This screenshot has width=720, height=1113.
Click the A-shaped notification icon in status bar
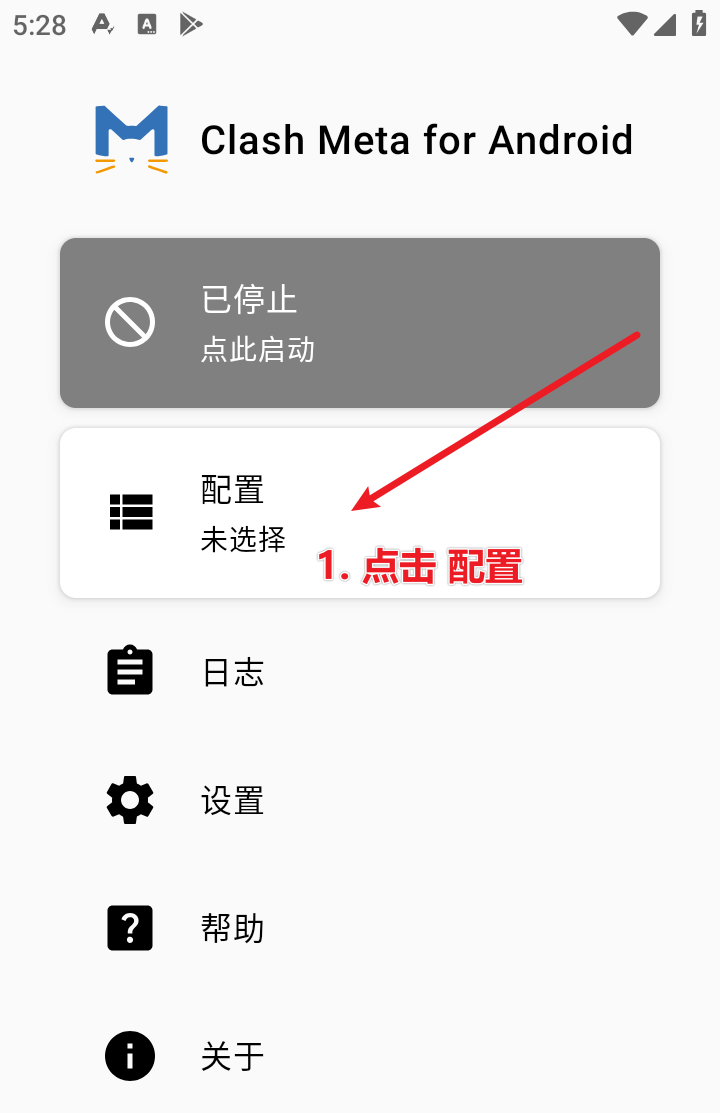103,25
